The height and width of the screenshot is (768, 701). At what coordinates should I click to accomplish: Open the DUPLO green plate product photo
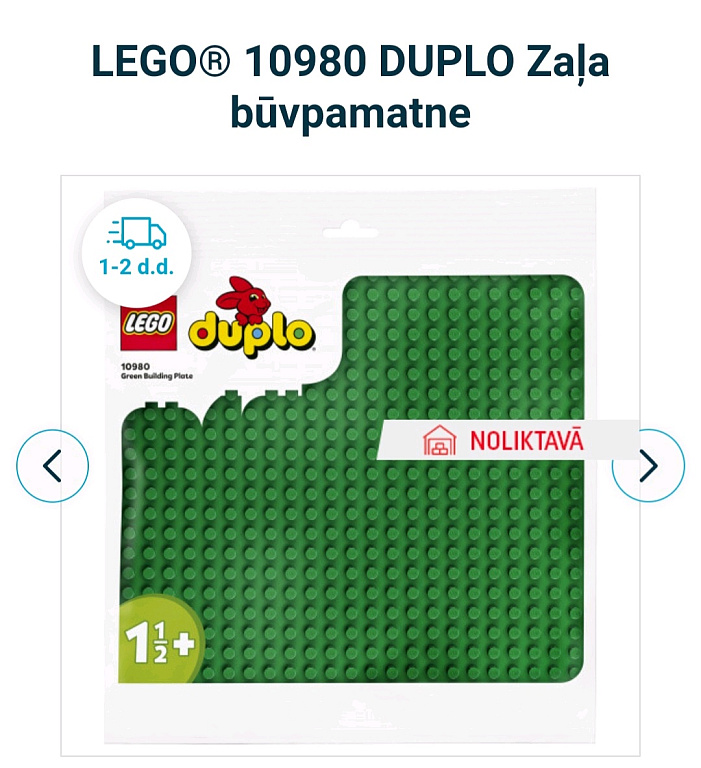click(x=350, y=560)
